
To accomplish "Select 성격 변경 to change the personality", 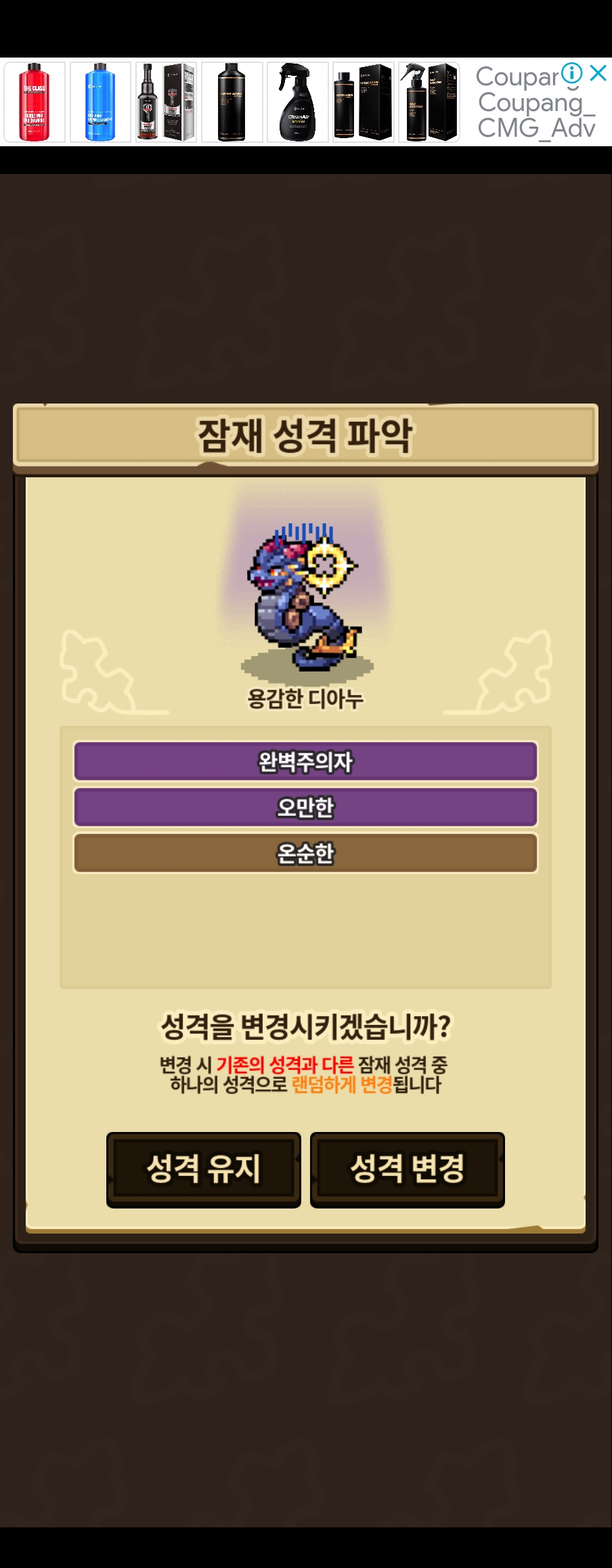I will [x=407, y=1169].
